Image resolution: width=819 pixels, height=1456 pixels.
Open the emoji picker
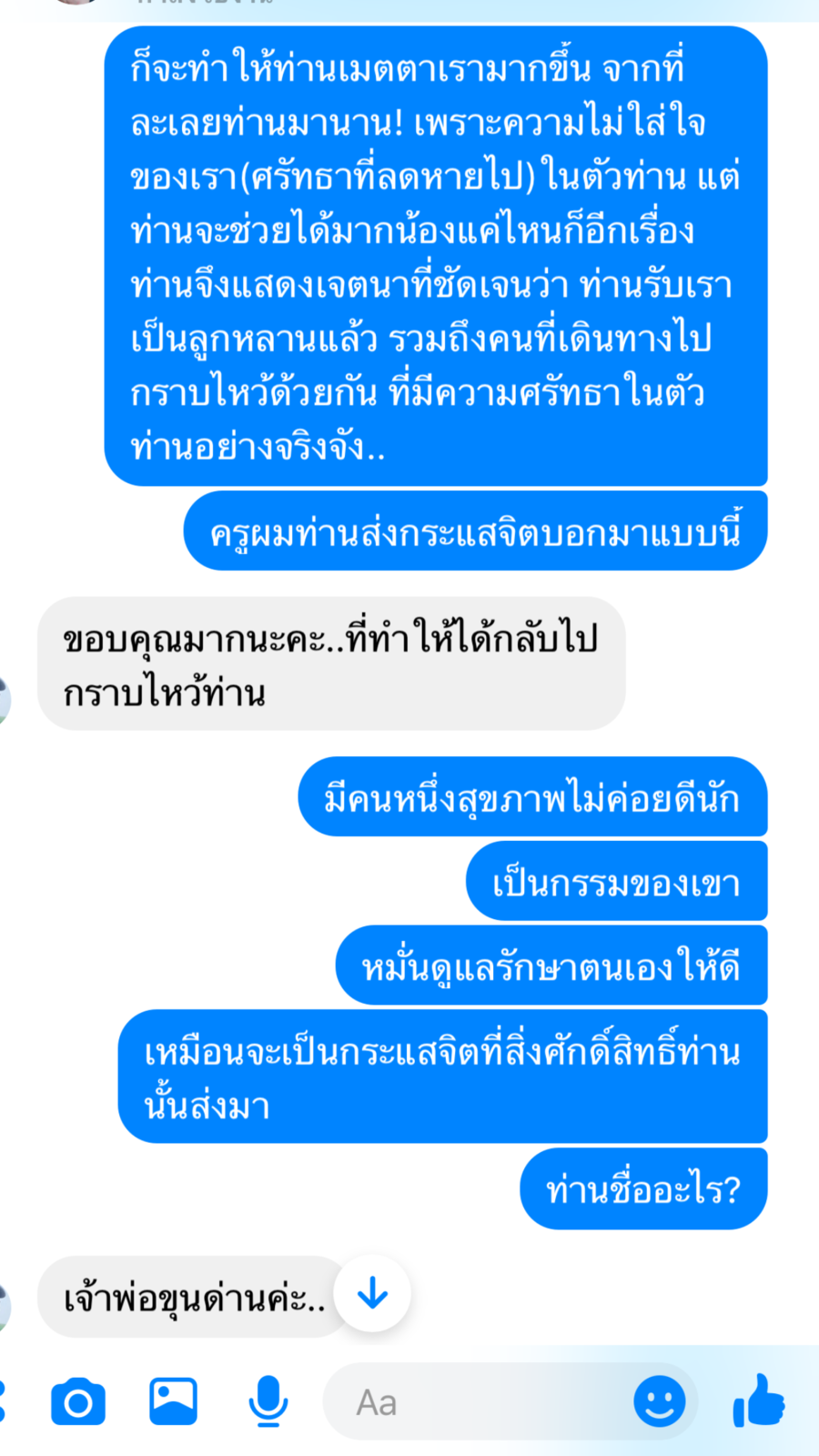[659, 1401]
